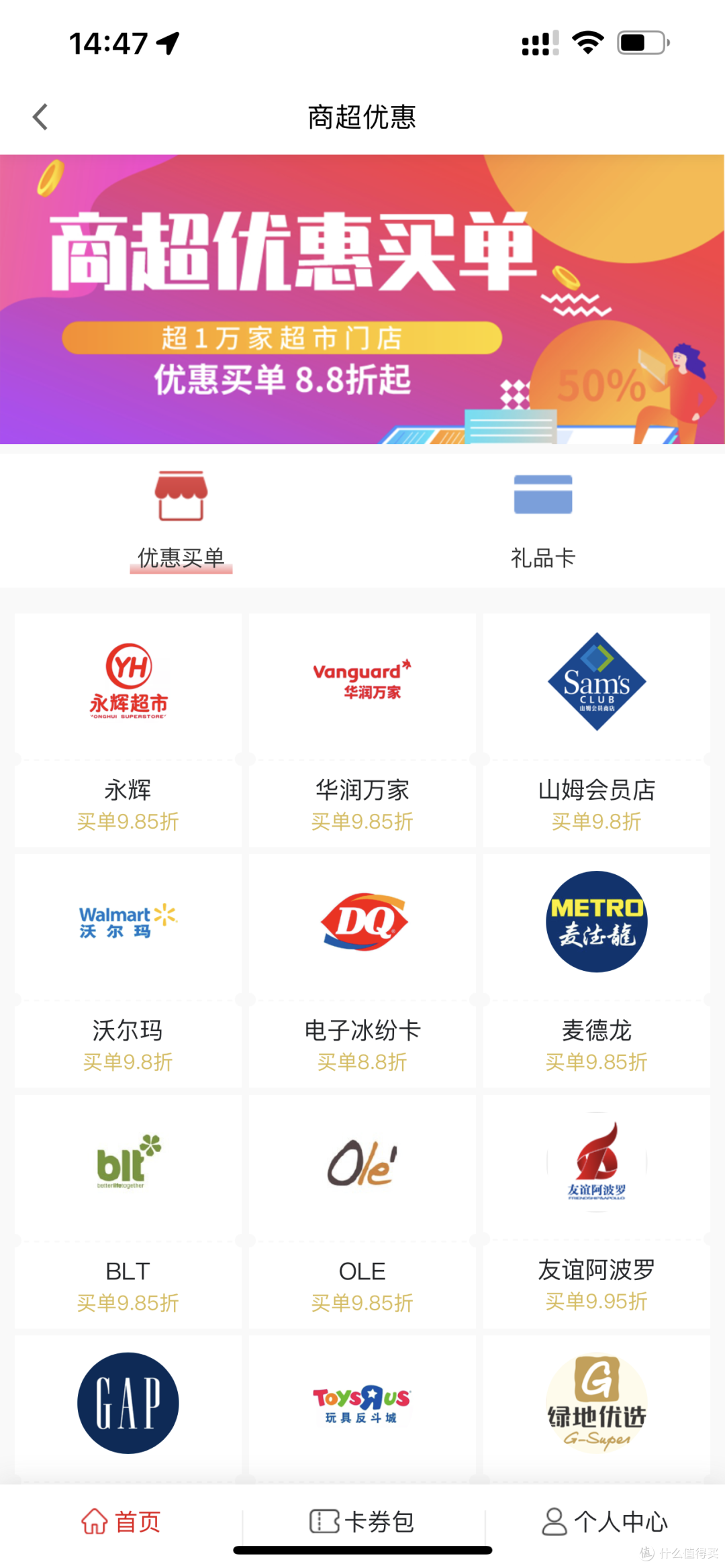
Task: Open the 永辉 supermarket card
Action: 128,730
